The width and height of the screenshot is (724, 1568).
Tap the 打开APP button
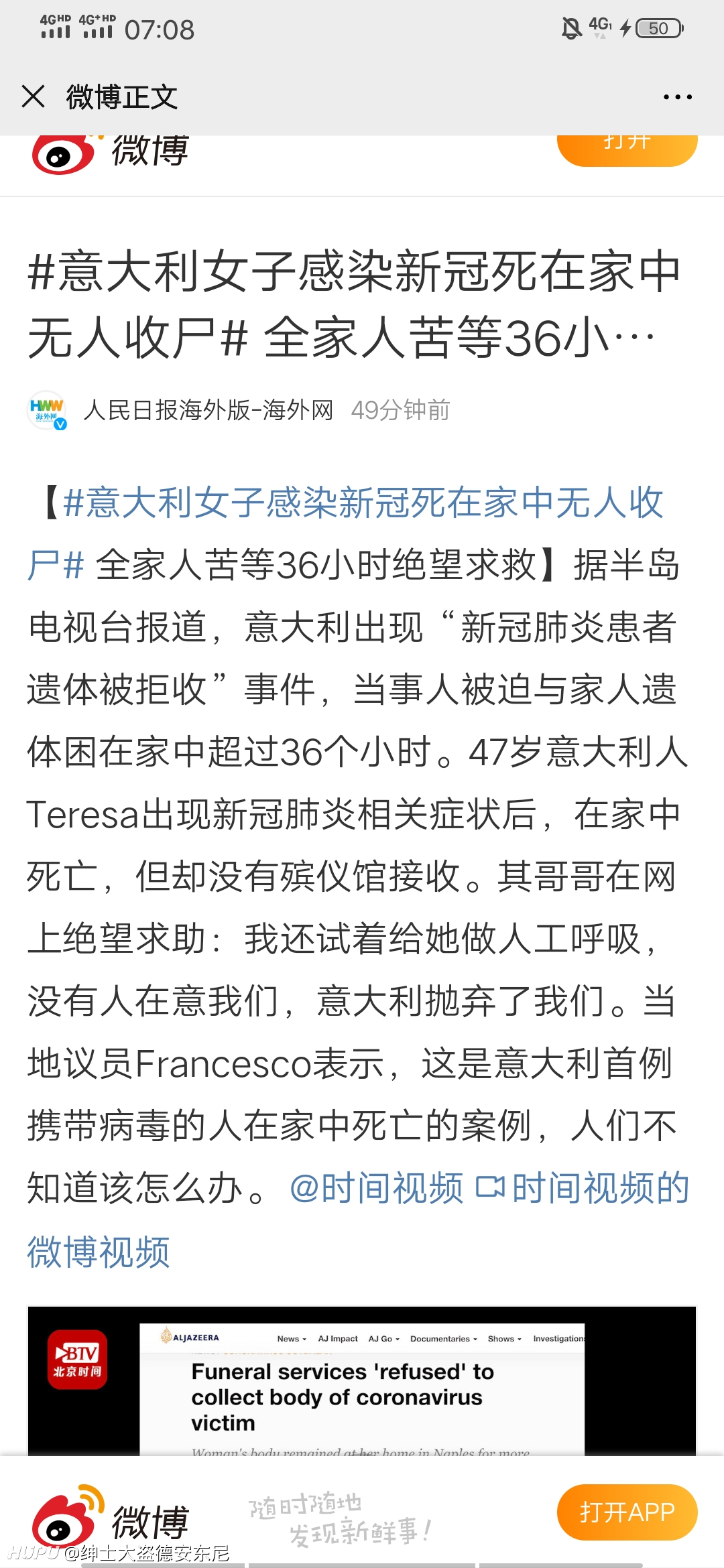(627, 1512)
